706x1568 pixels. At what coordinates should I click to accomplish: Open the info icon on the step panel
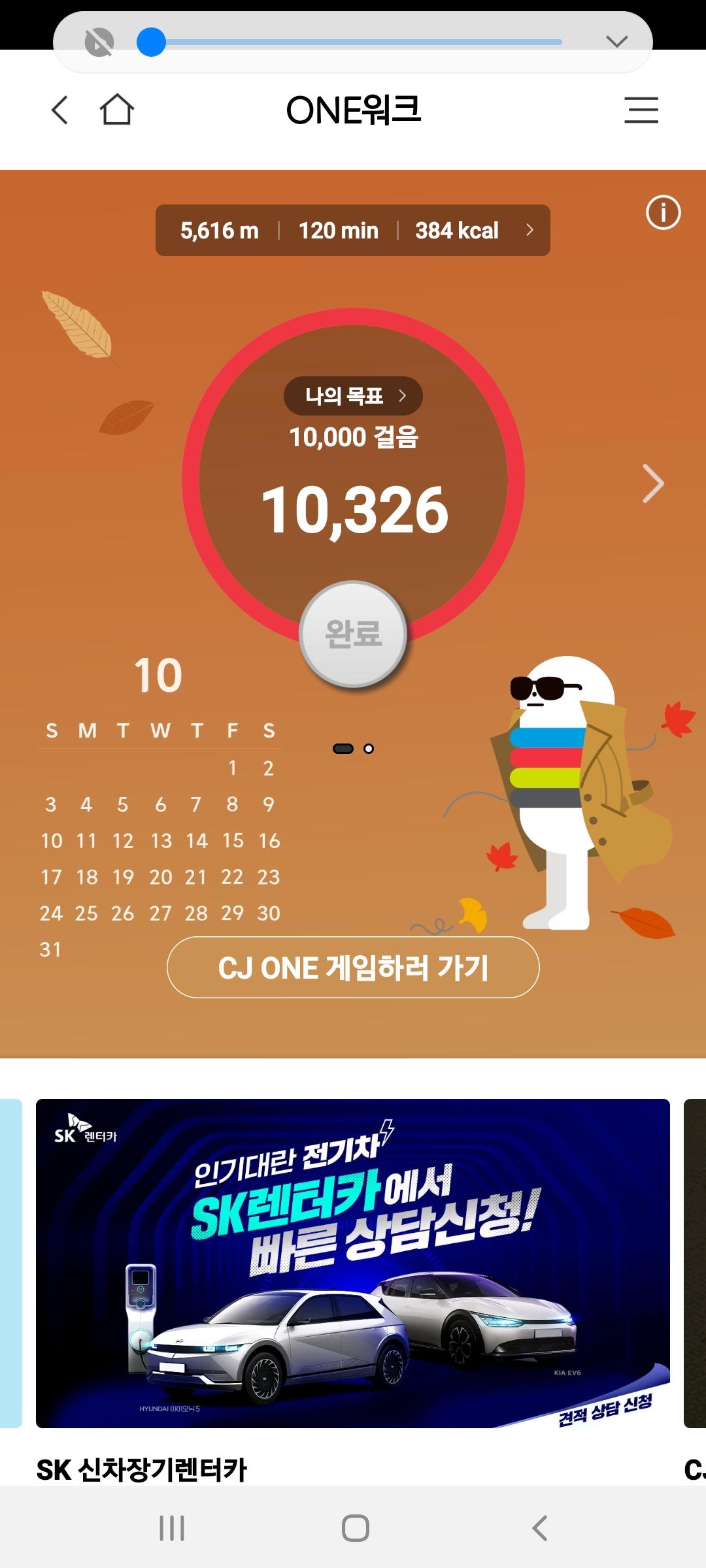(663, 212)
